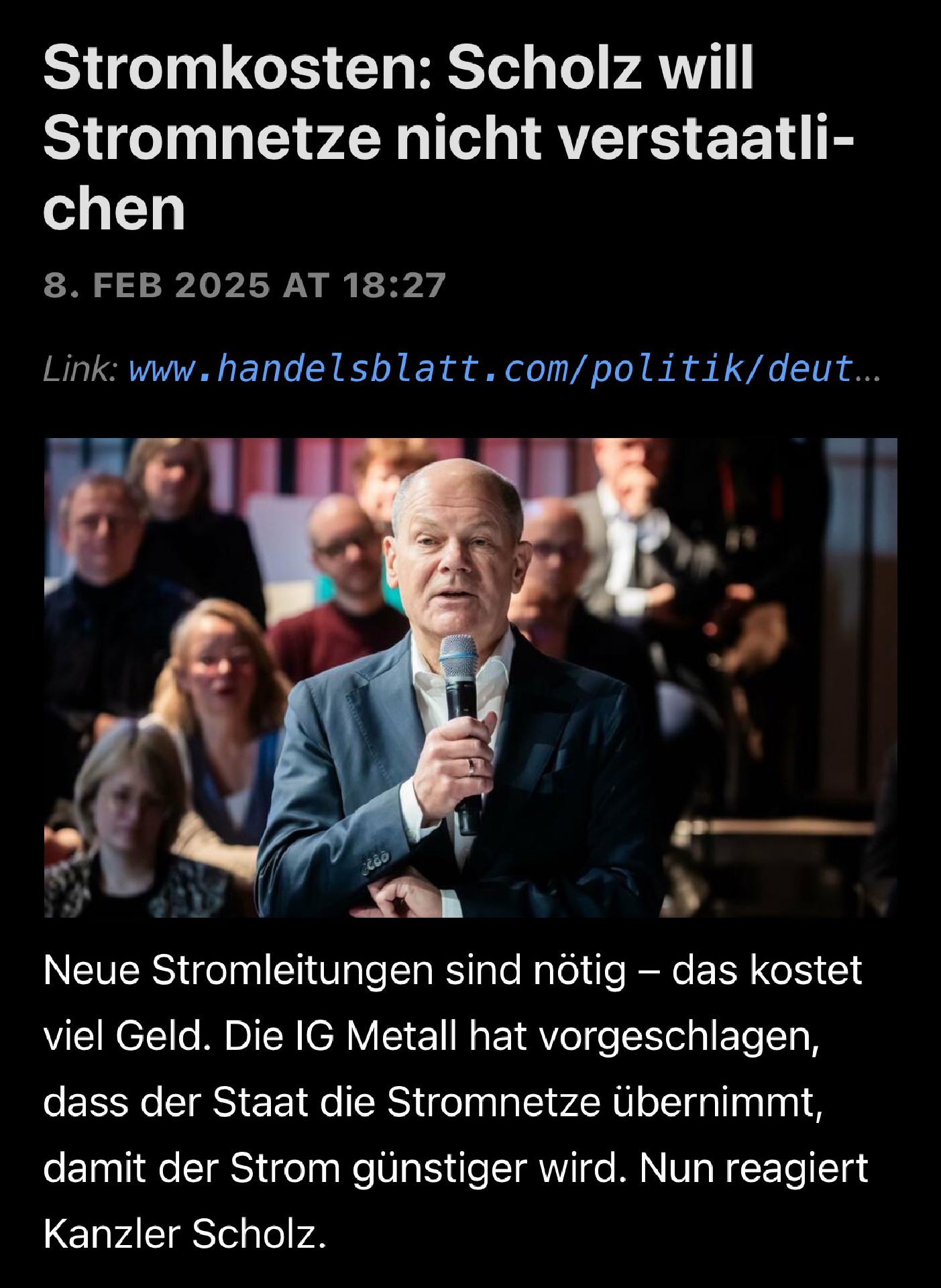Screen dimensions: 941x1288
Task: Open the article photo of the speaker
Action: (470, 678)
